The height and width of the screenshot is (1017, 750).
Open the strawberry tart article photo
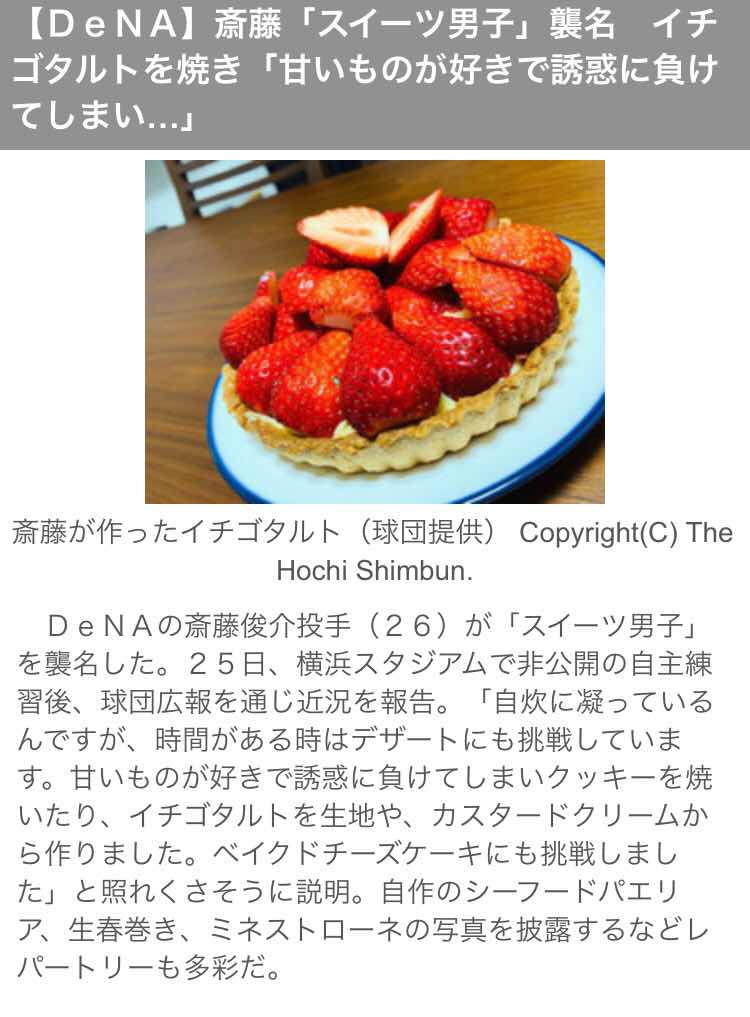pyautogui.click(x=374, y=331)
